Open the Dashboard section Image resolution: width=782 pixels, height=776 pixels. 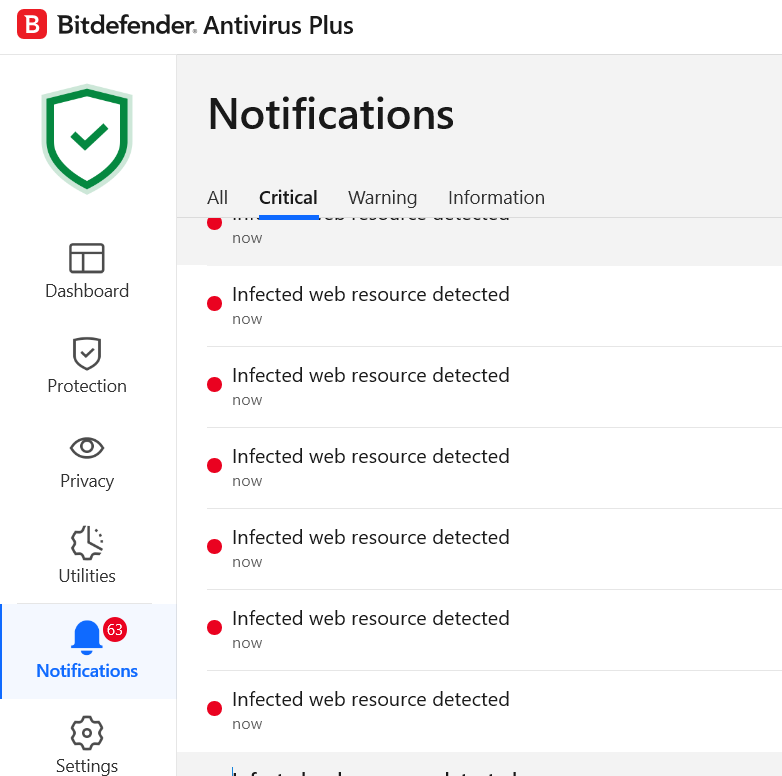pyautogui.click(x=87, y=271)
